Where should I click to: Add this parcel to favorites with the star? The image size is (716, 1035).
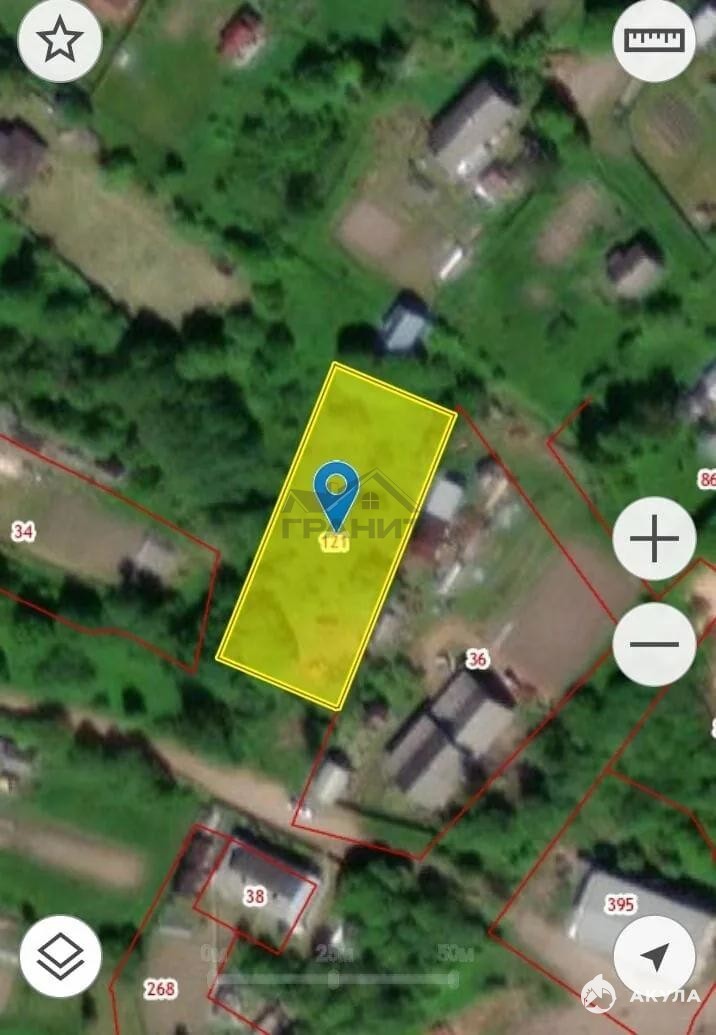(59, 40)
